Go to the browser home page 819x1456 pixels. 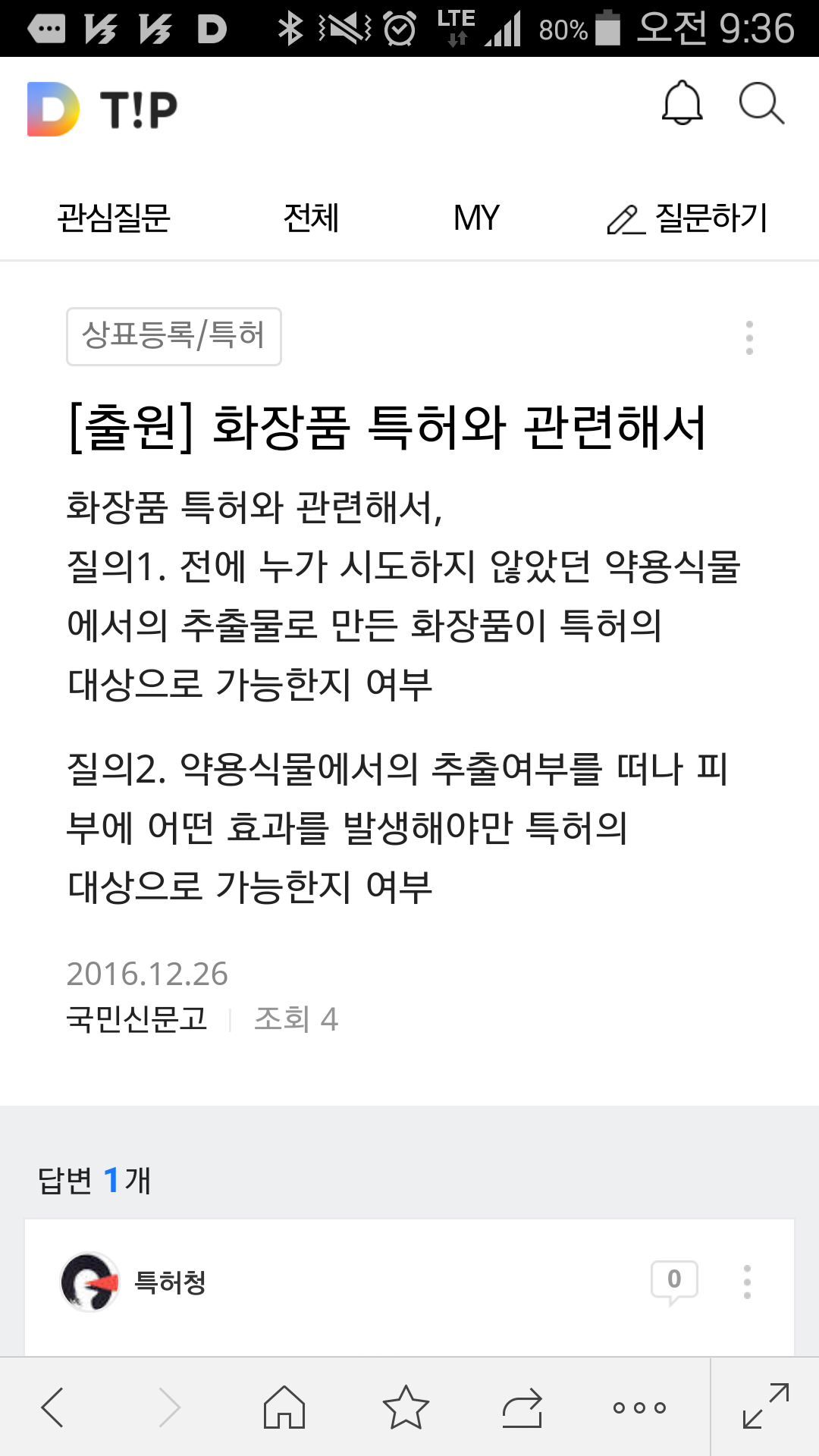point(284,1407)
